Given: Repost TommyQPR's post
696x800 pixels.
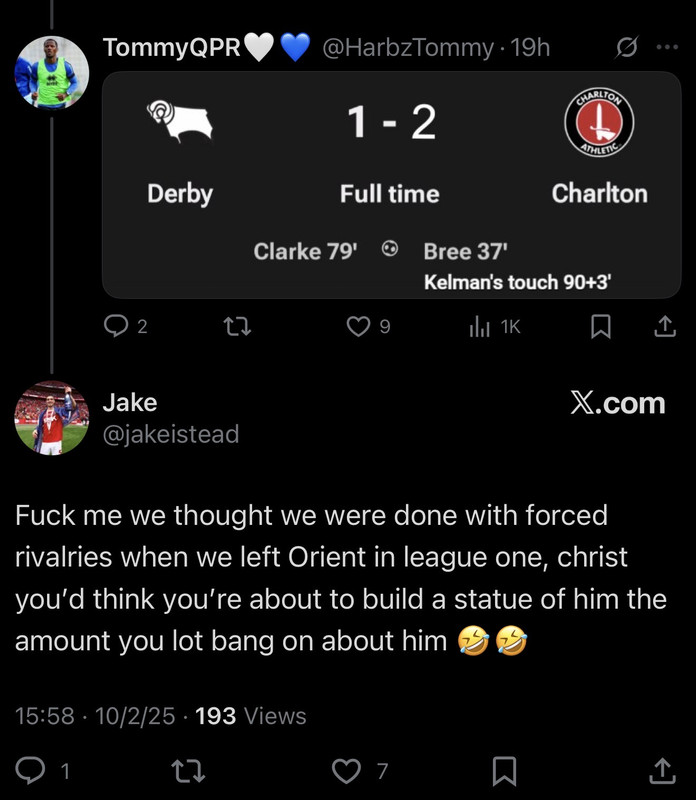Looking at the screenshot, I should click(238, 327).
